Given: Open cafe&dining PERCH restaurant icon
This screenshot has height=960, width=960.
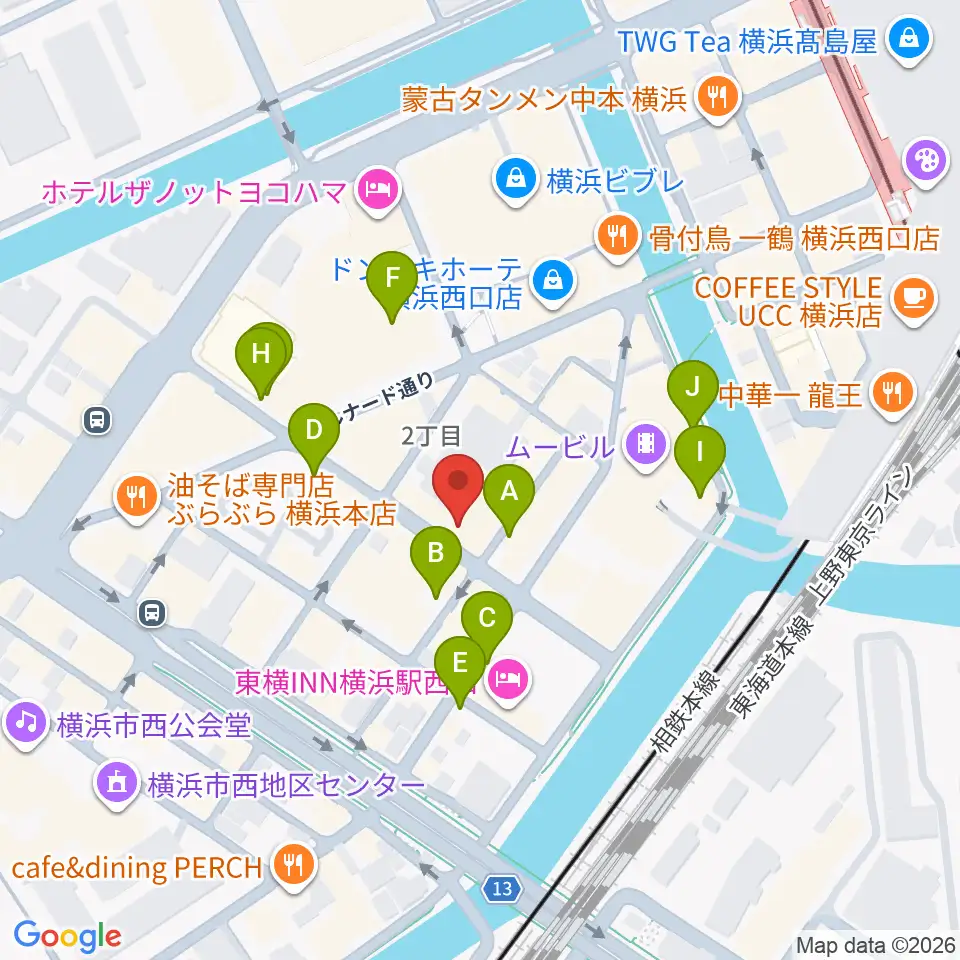Looking at the screenshot, I should pos(294,866).
